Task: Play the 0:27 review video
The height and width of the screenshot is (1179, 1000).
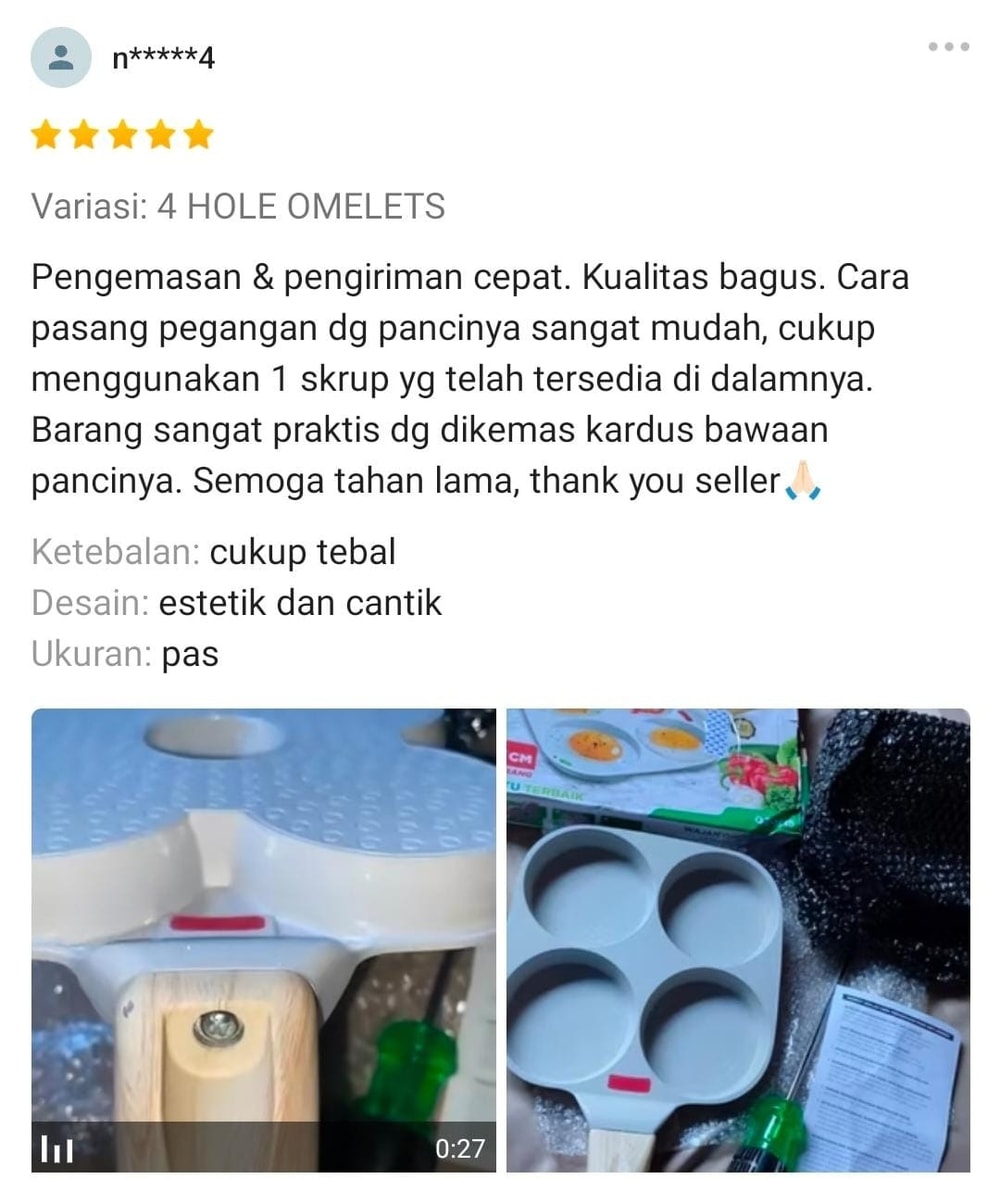Action: (x=263, y=939)
